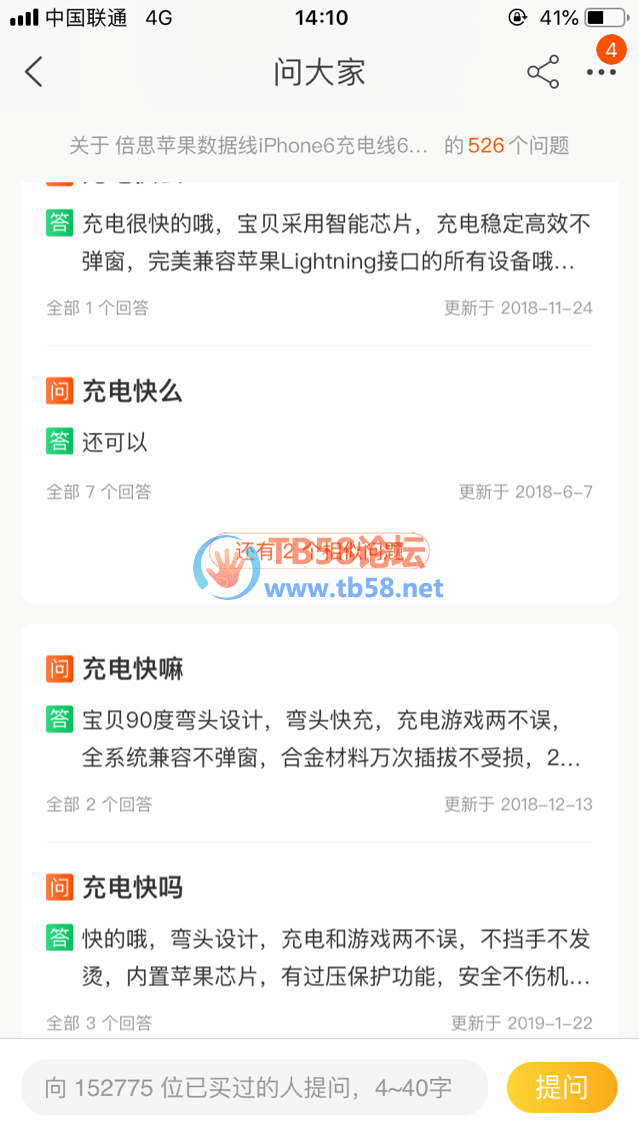Share this question page

[x=543, y=72]
